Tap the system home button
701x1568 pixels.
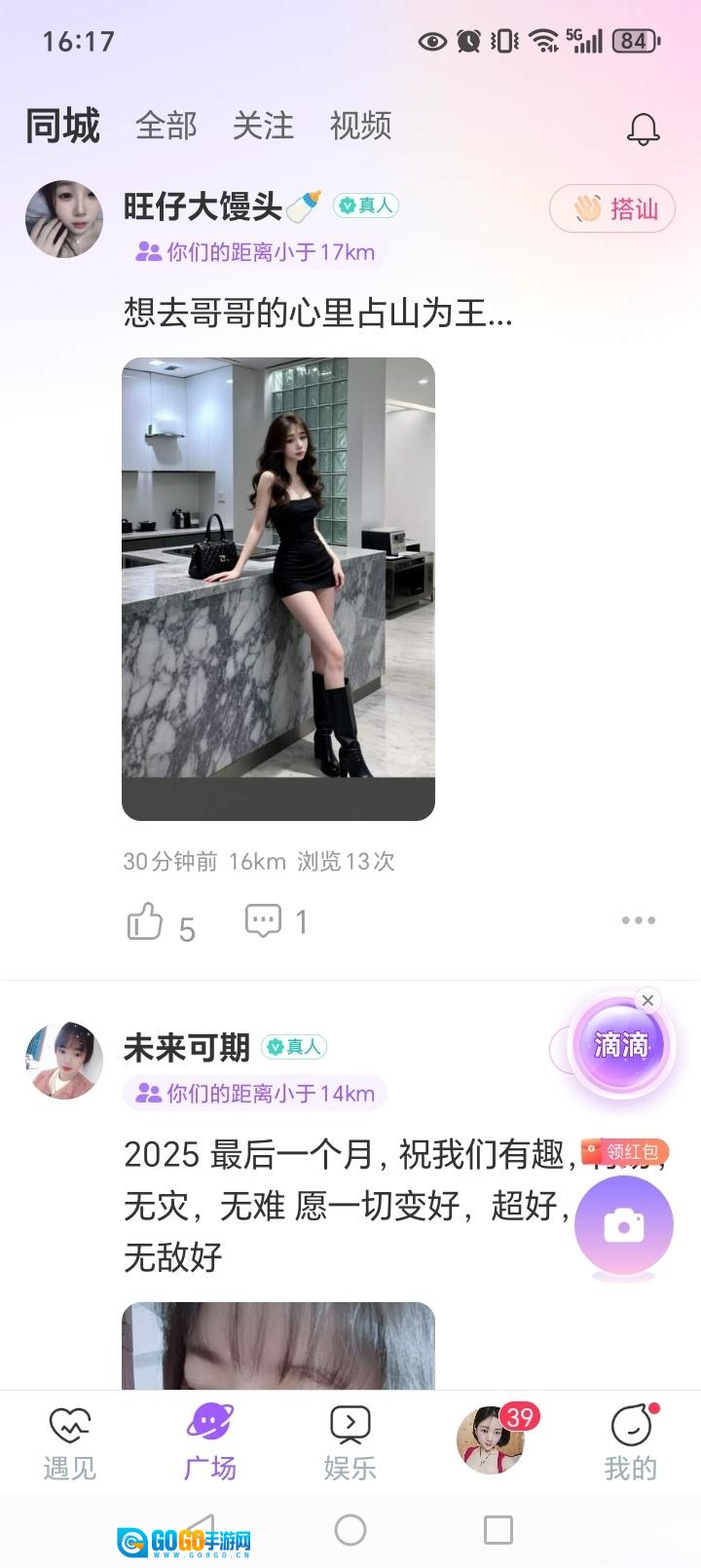coord(350,1530)
